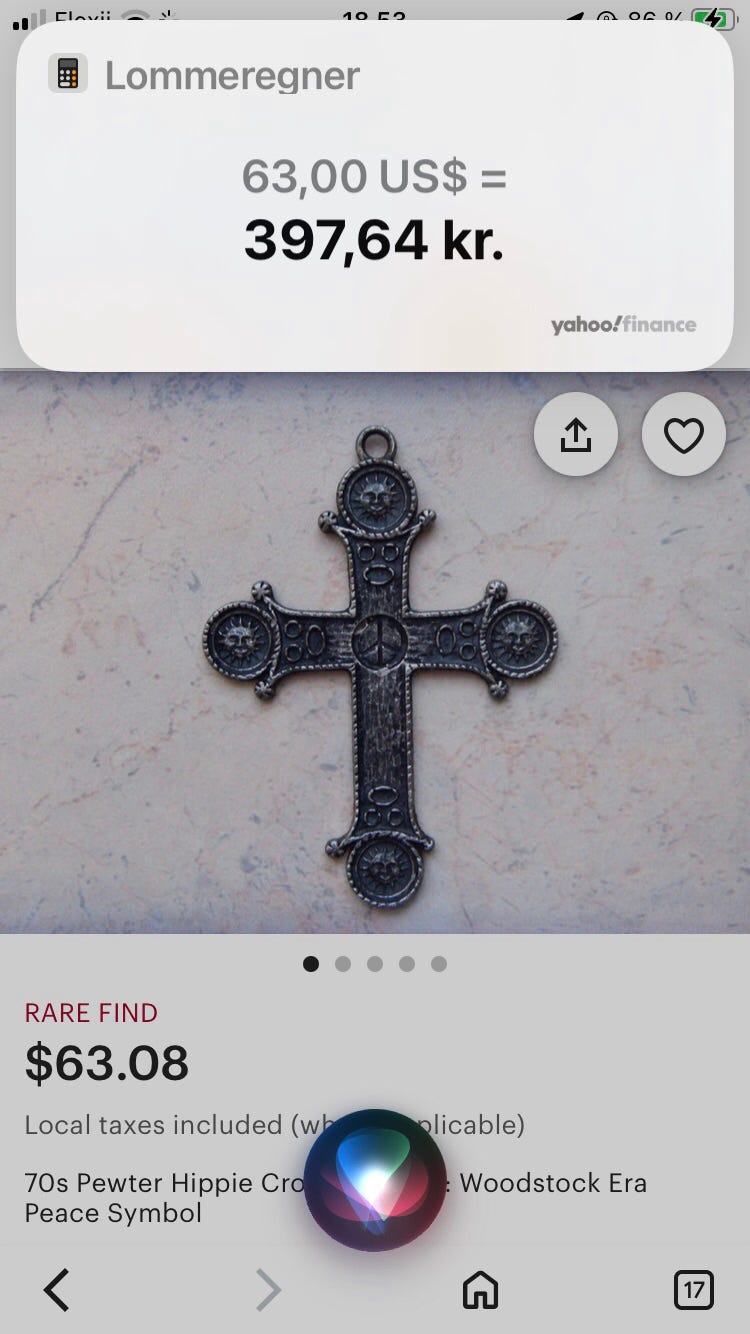Tap the Share icon on the listing photo

(x=576, y=434)
